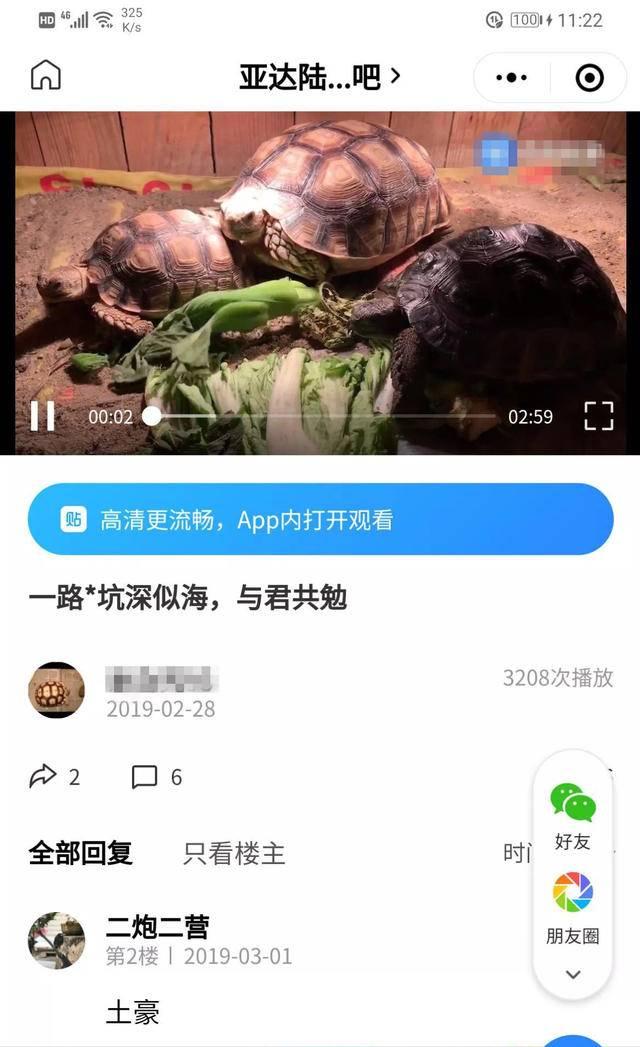Share to WeChat 好友
This screenshot has height=1047, width=640.
pos(573,815)
